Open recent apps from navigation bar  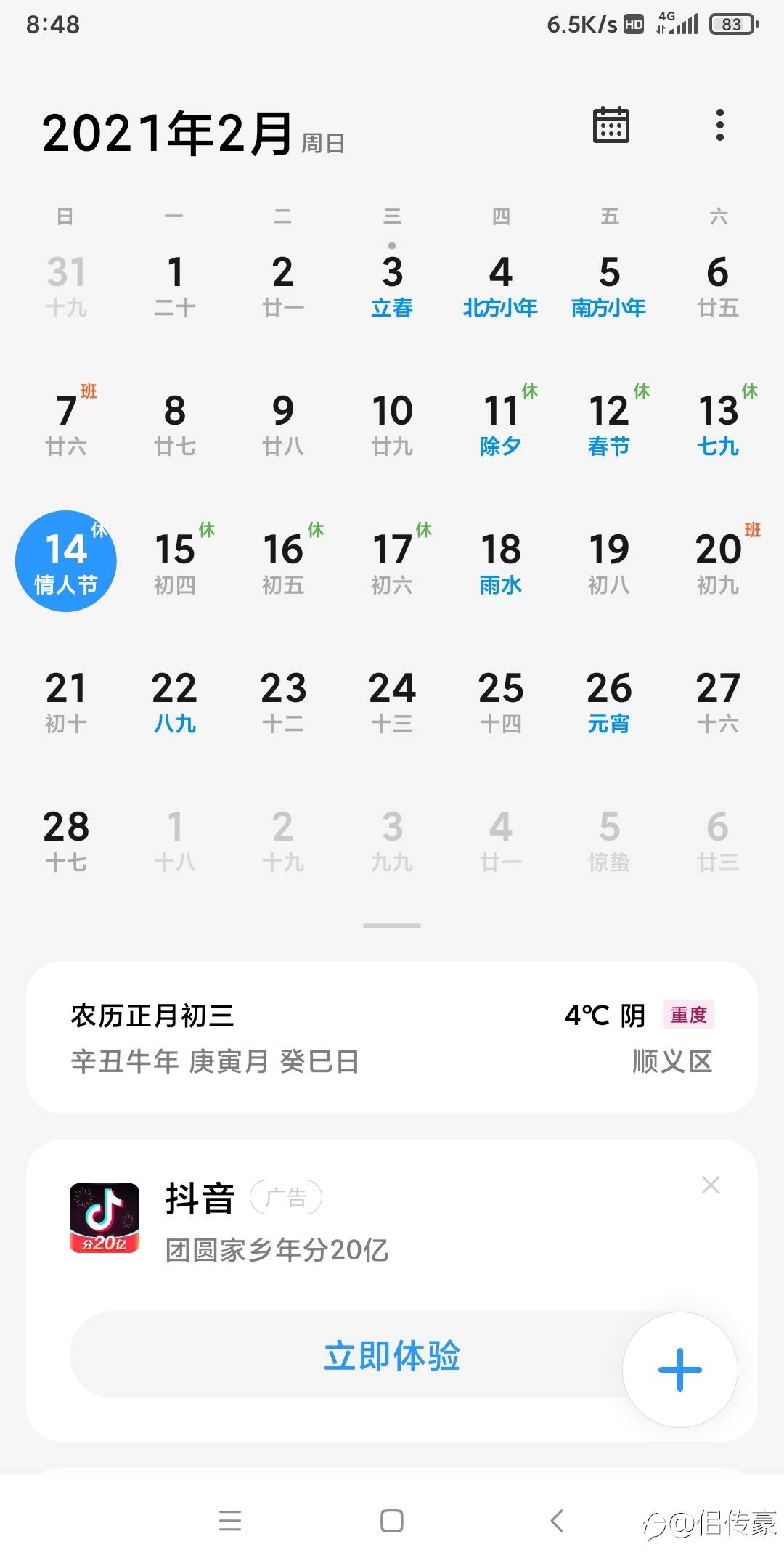tap(230, 1520)
